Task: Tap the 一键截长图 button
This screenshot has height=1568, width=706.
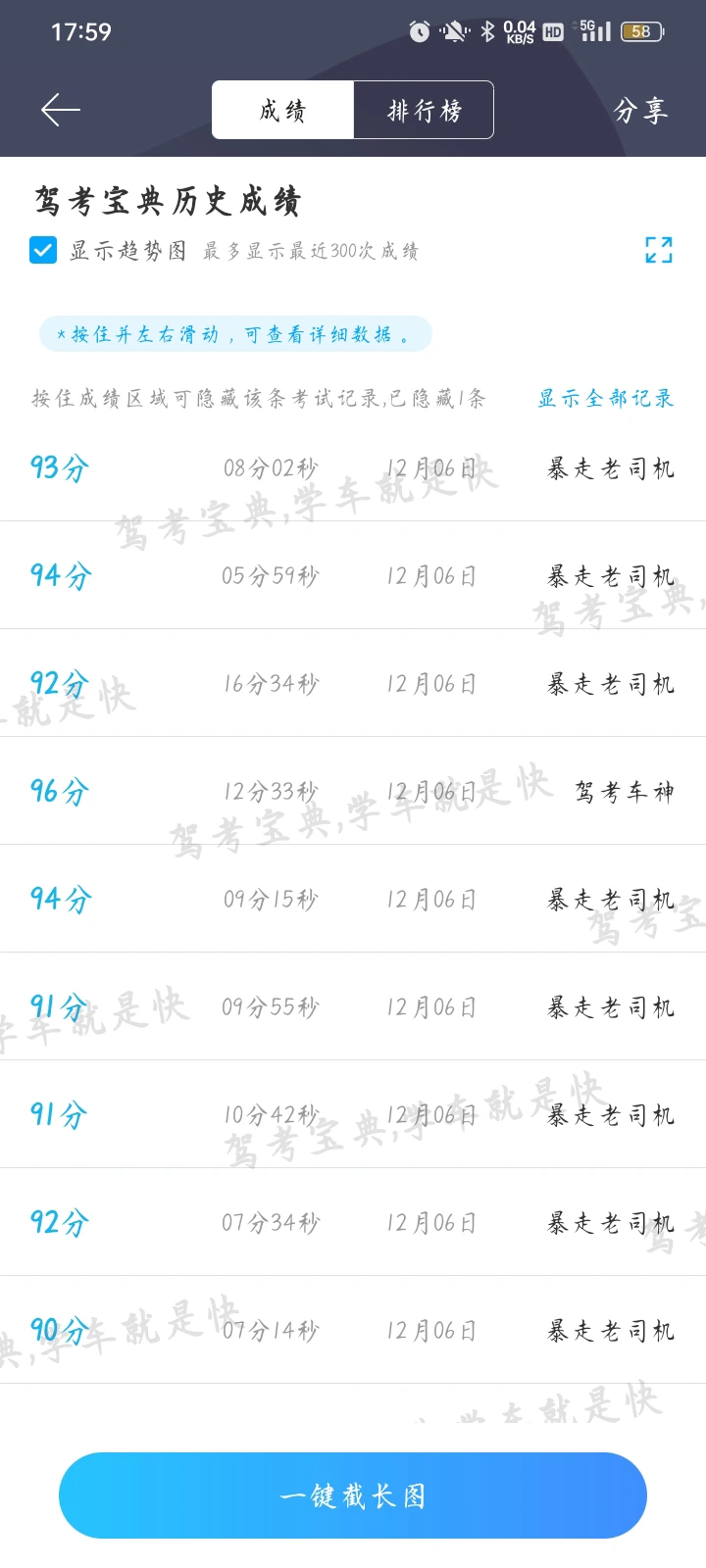Action: (x=353, y=1495)
